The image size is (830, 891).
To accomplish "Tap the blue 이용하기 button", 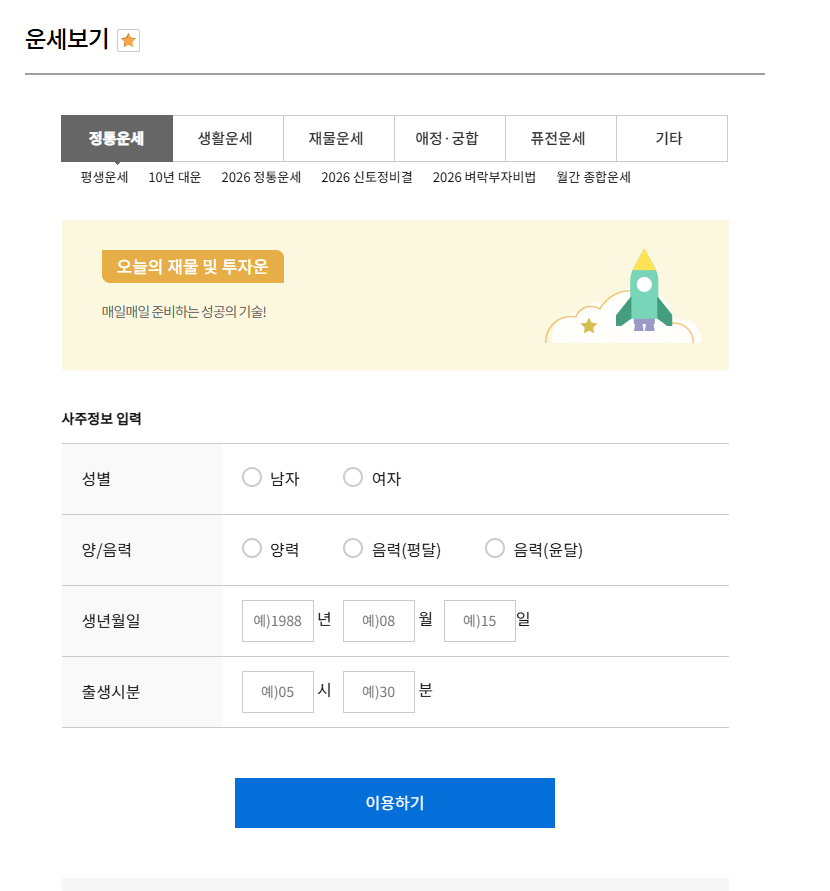I will pos(394,803).
